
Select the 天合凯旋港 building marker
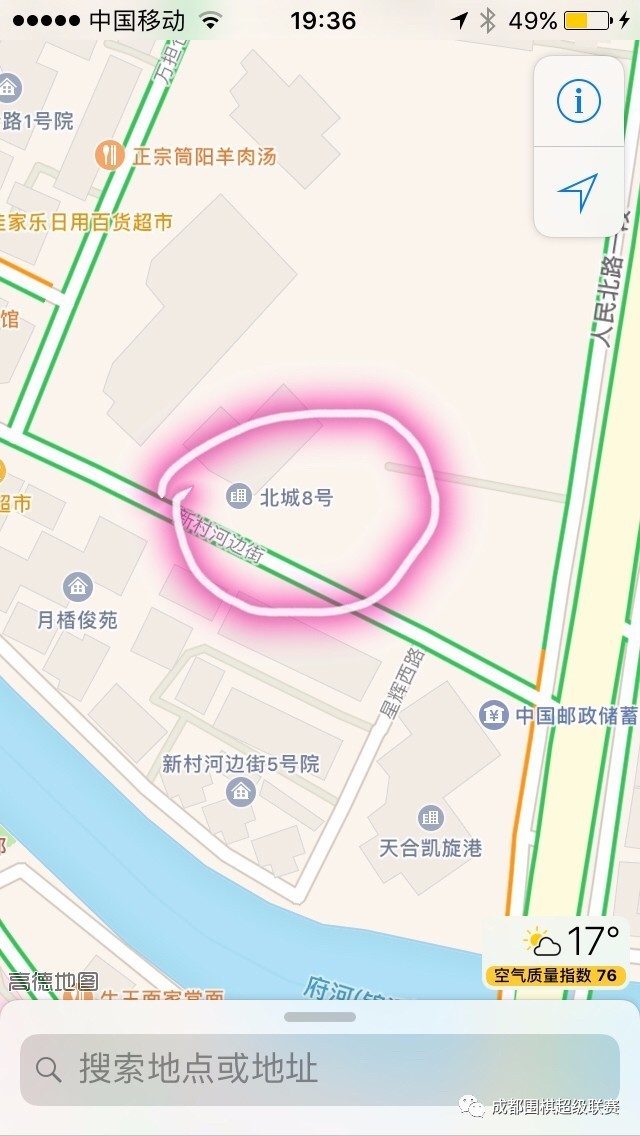[431, 818]
